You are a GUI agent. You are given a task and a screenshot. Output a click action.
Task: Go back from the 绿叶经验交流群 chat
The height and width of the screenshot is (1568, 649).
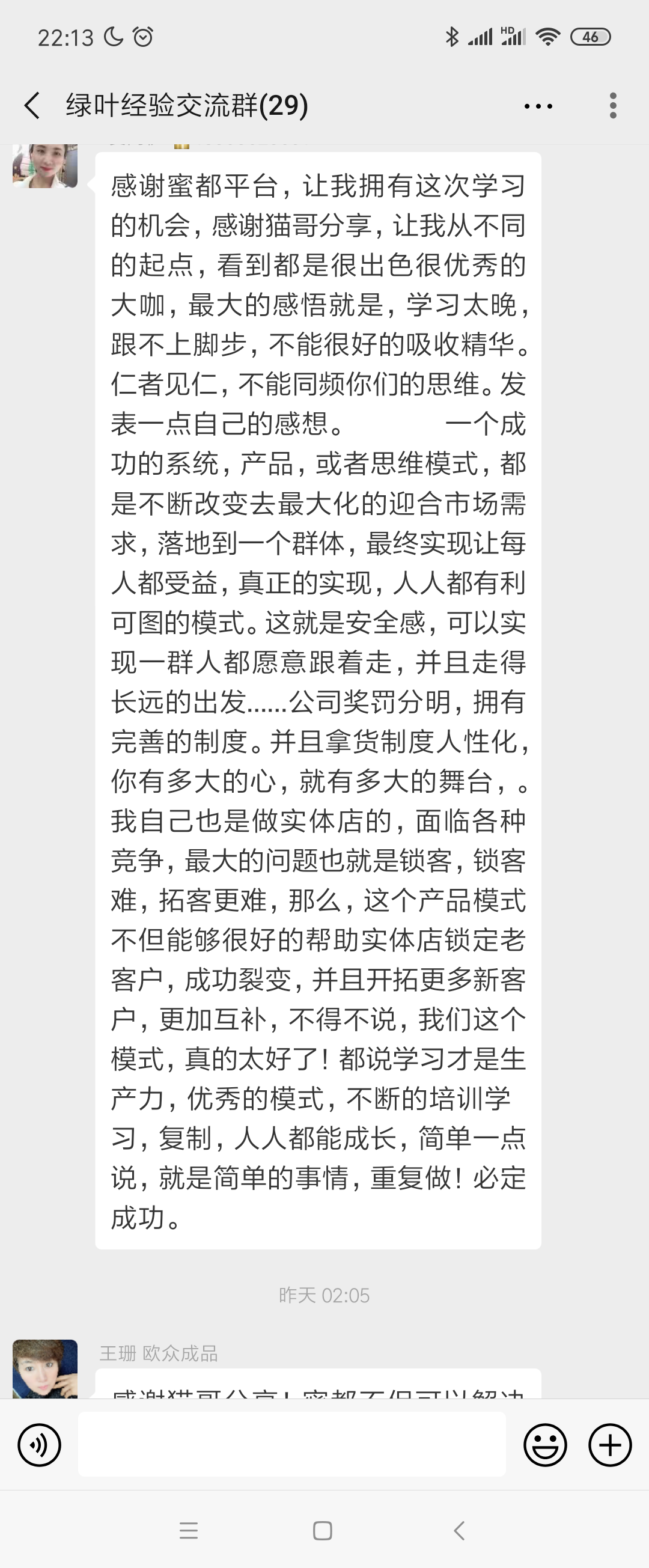pos(32,105)
